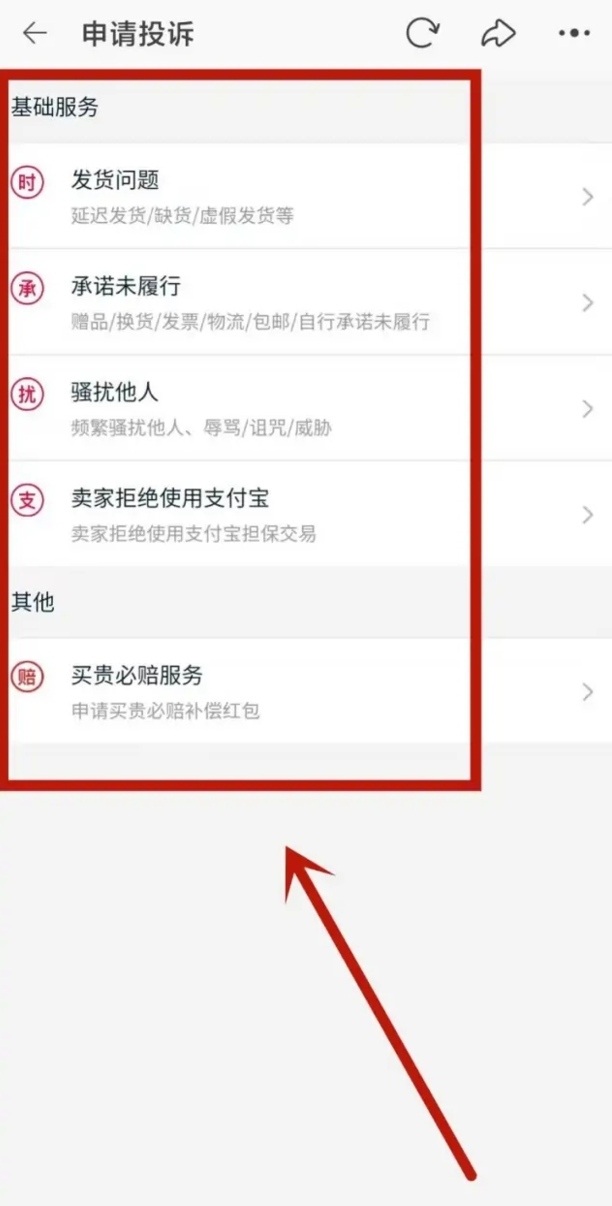Viewport: 612px width, 1206px height.
Task: Open the three-dot overflow menu
Action: 574,34
